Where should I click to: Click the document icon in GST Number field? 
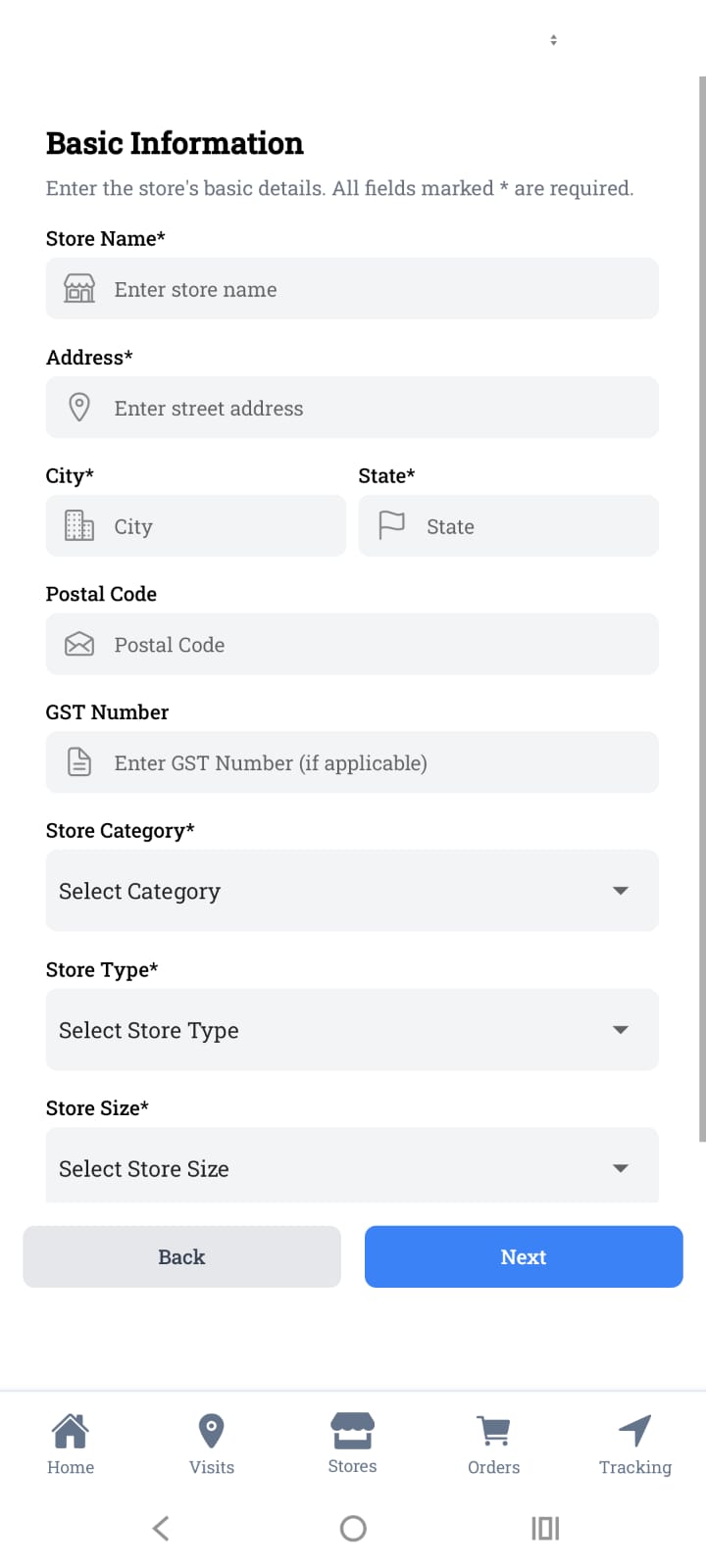78,762
